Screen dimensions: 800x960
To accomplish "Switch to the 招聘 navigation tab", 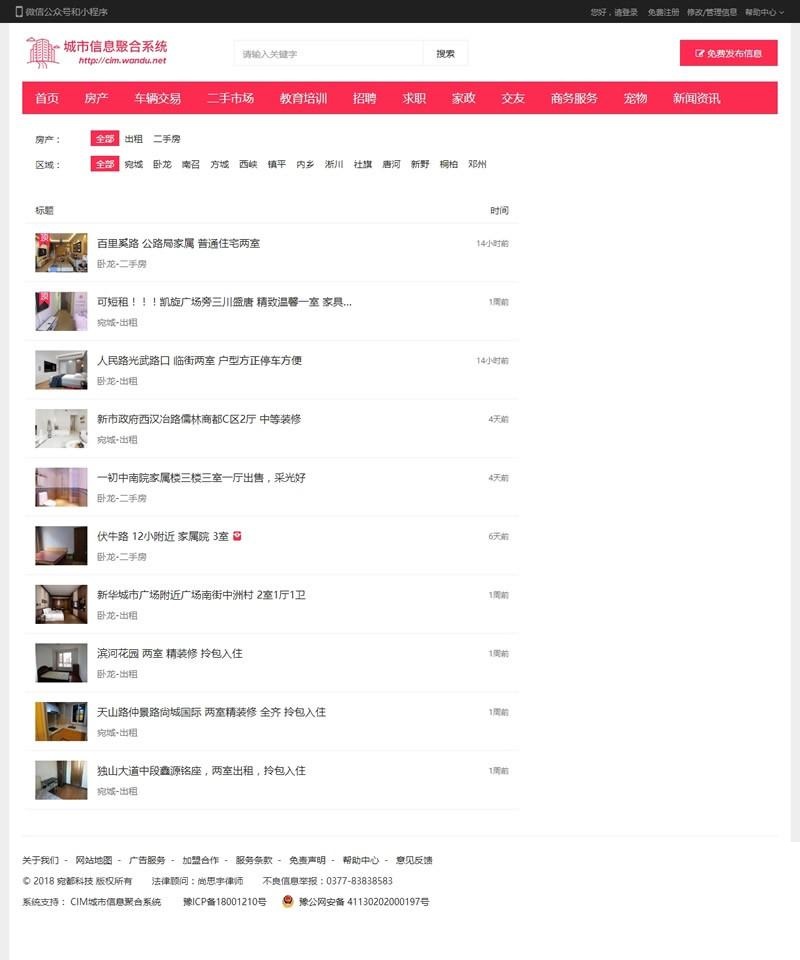I will 364,98.
